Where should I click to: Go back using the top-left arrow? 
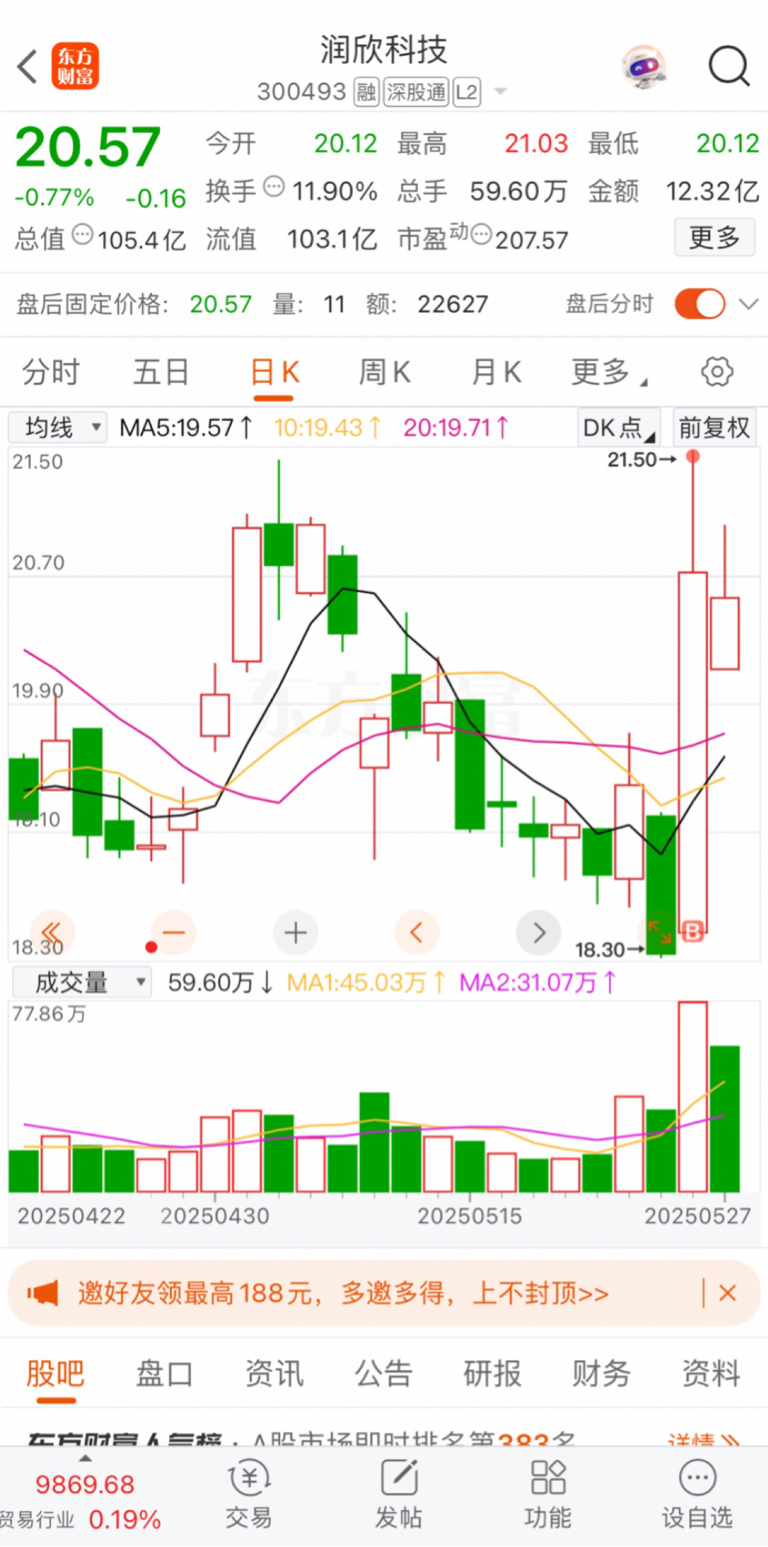(27, 67)
